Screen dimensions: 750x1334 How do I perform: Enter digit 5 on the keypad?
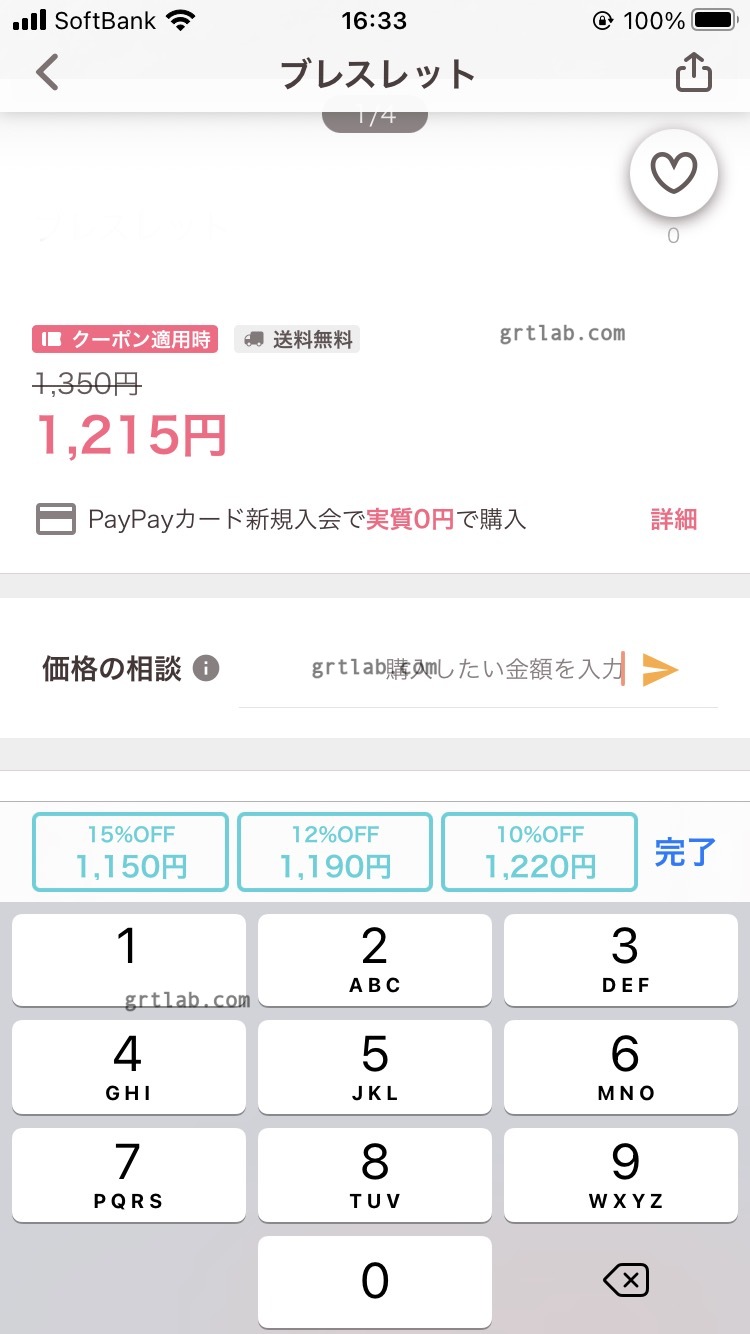click(x=374, y=1066)
